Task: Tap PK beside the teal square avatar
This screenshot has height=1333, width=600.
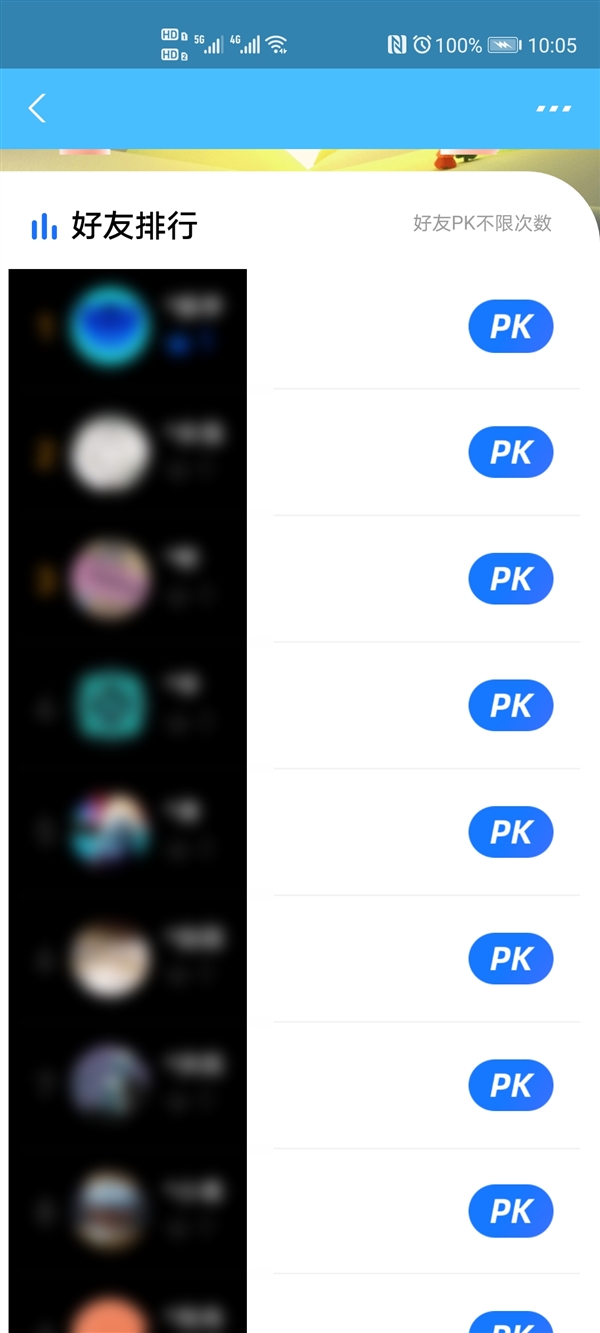Action: click(511, 706)
